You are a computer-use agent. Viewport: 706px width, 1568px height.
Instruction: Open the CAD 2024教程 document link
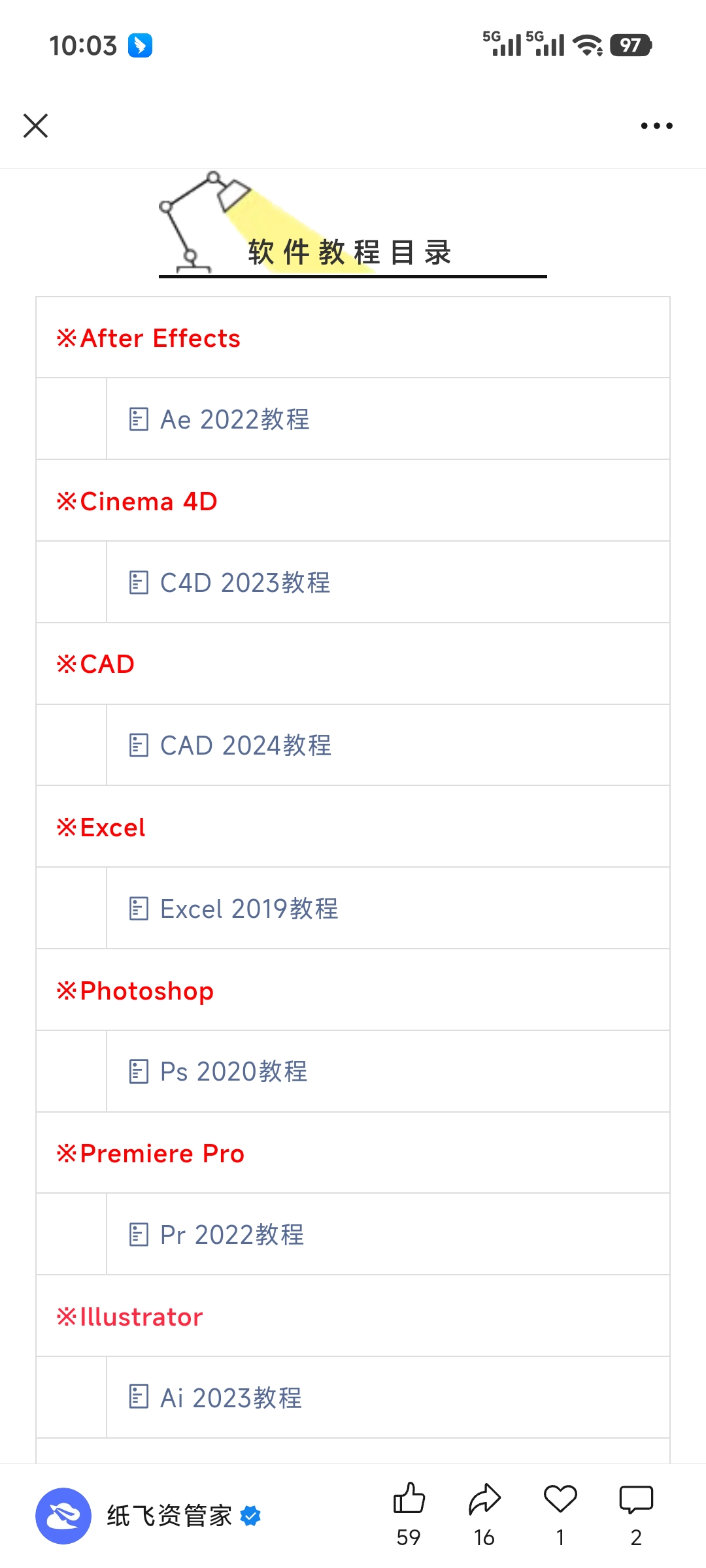[x=246, y=745]
